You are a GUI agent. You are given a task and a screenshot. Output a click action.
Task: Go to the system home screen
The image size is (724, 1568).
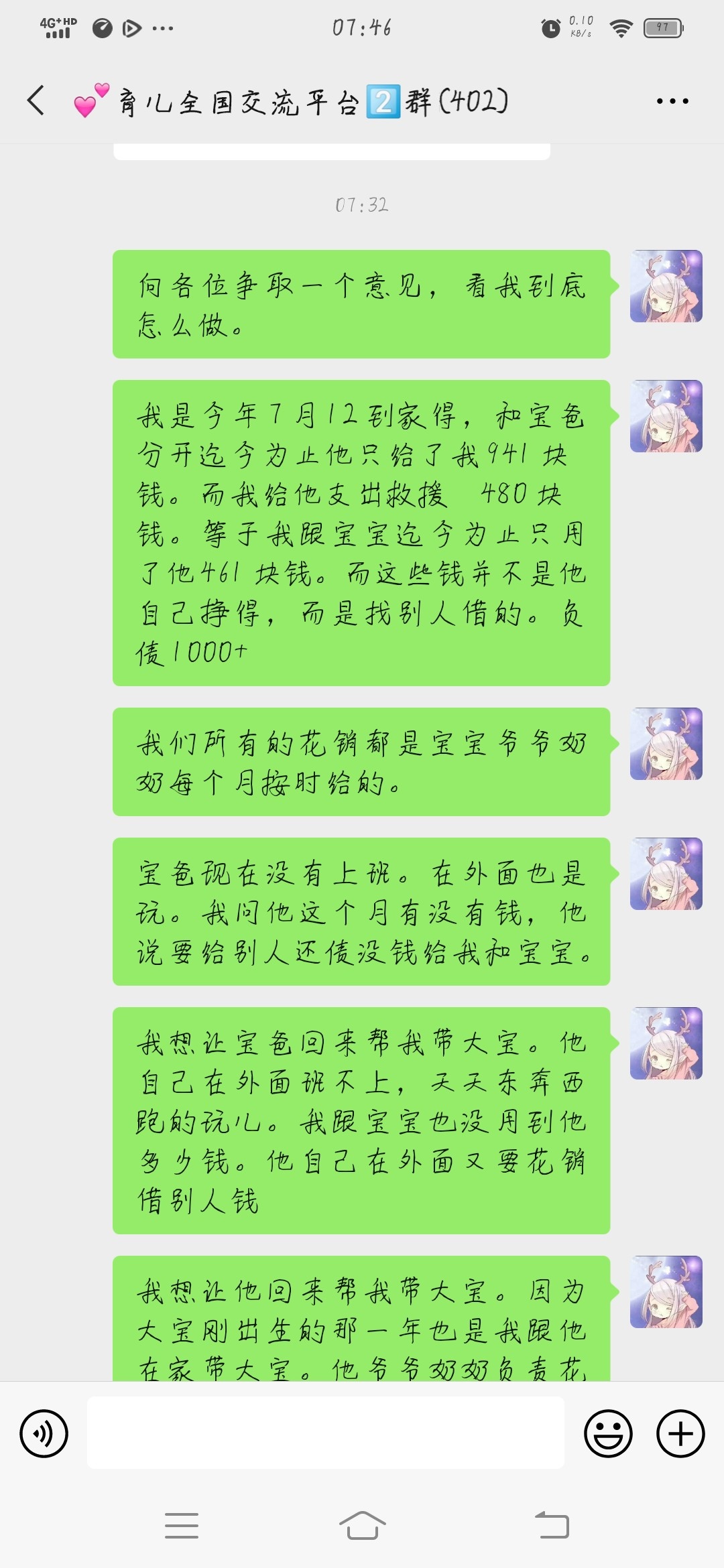pyautogui.click(x=362, y=1526)
